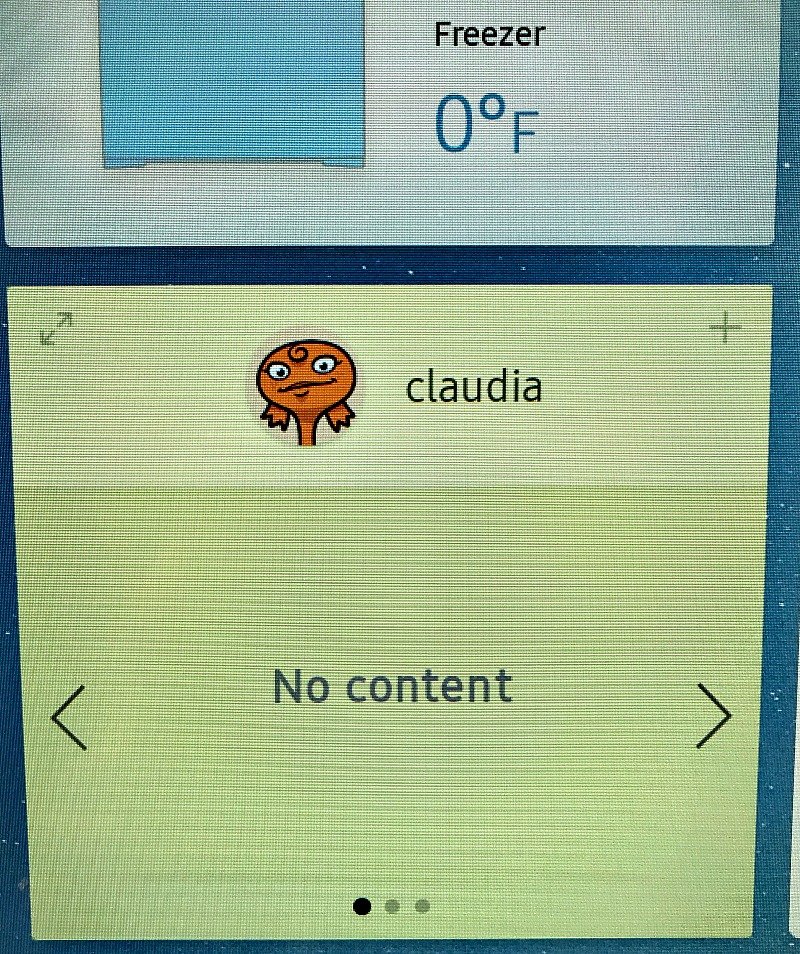Expand the claudia memo widget
This screenshot has width=800, height=954.
(x=56, y=328)
